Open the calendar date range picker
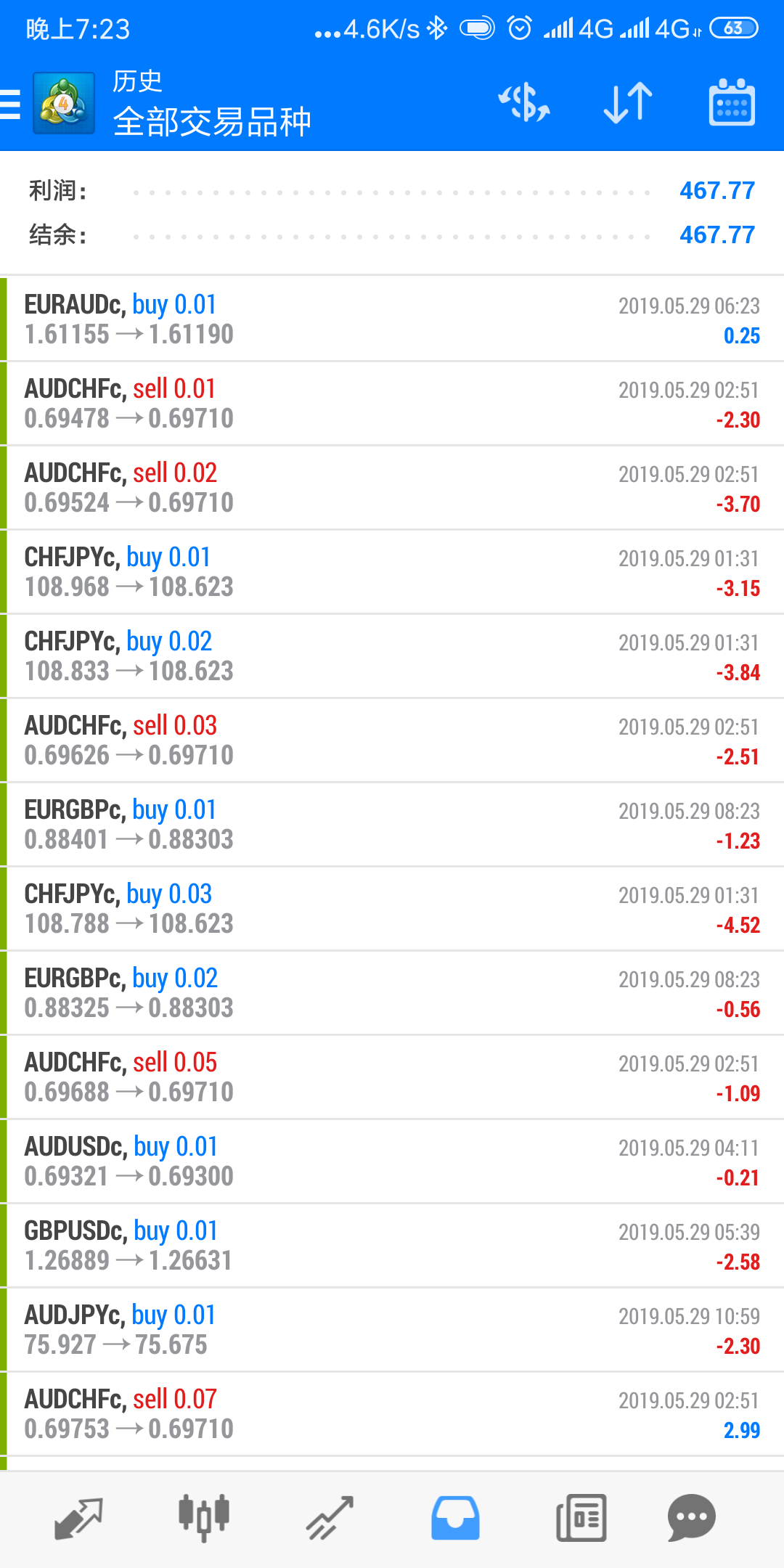The image size is (784, 1568). click(732, 102)
